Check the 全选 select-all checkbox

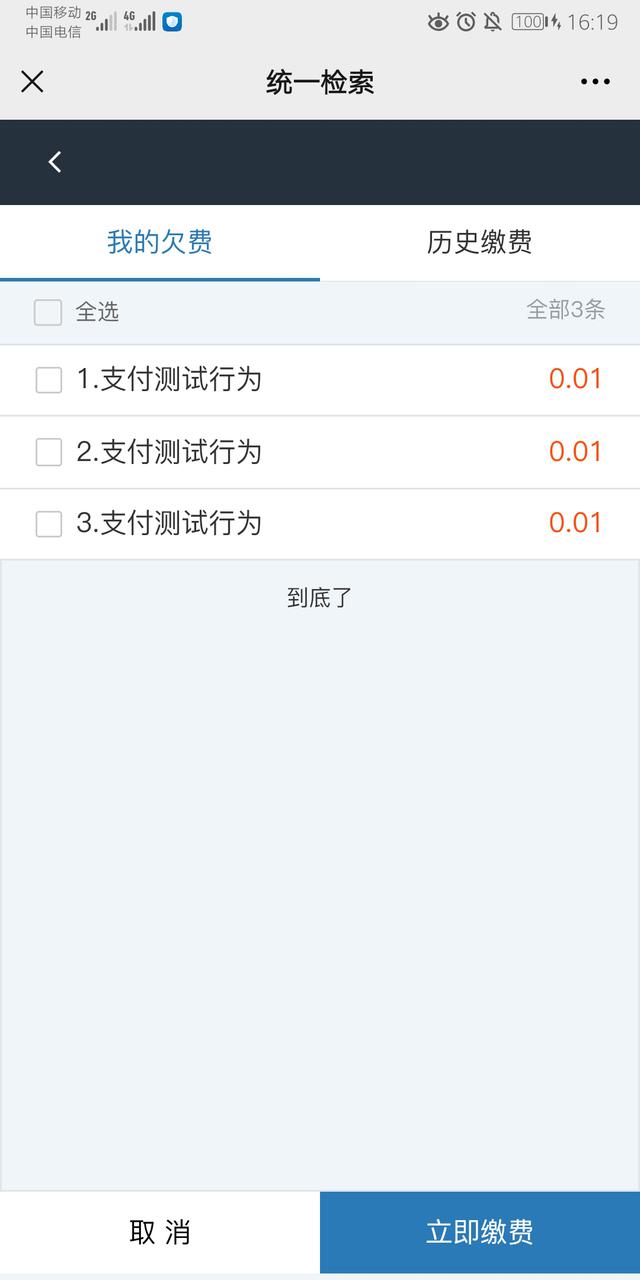pyautogui.click(x=48, y=312)
